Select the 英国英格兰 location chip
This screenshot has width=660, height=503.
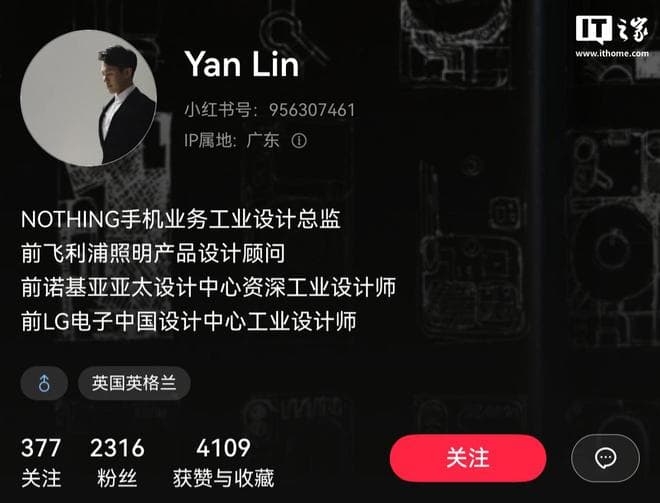pyautogui.click(x=134, y=383)
